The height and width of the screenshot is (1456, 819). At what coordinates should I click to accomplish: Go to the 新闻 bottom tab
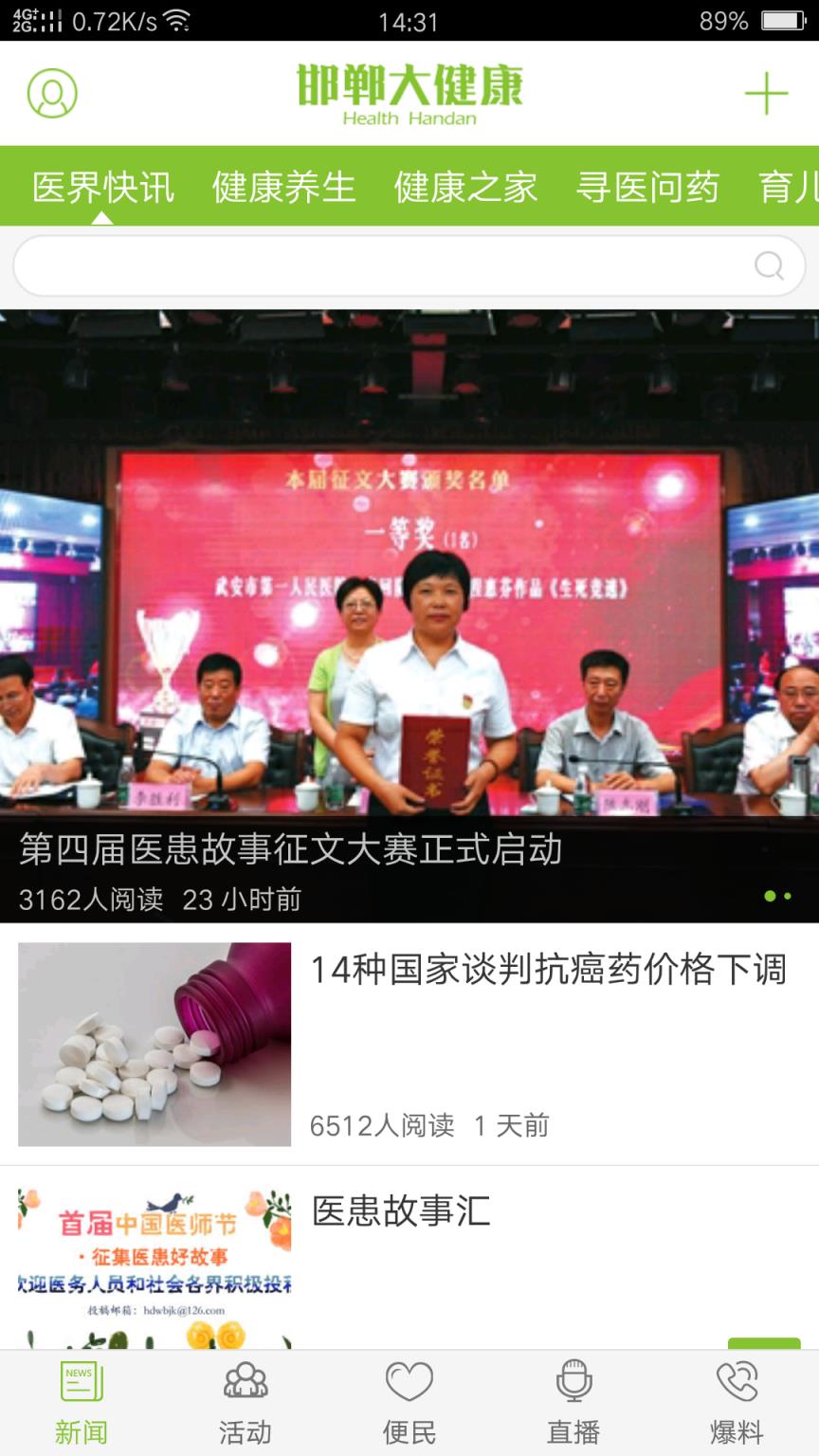82,1403
